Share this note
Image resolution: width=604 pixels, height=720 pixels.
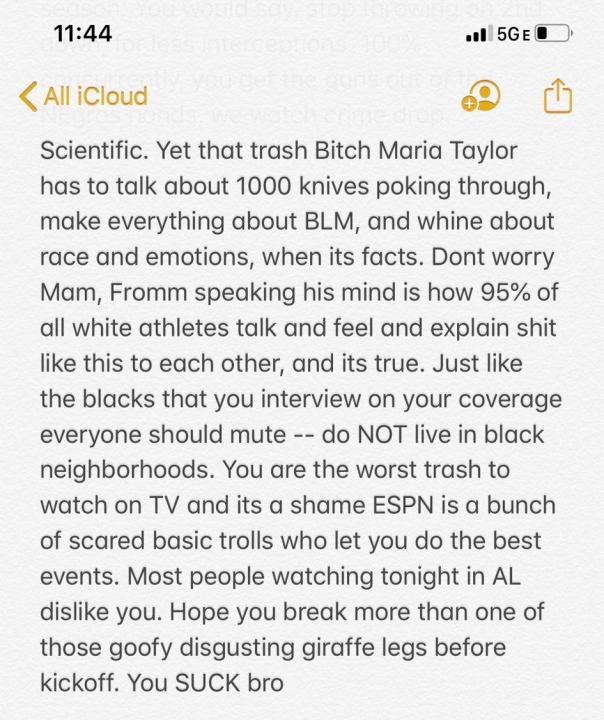pyautogui.click(x=556, y=96)
